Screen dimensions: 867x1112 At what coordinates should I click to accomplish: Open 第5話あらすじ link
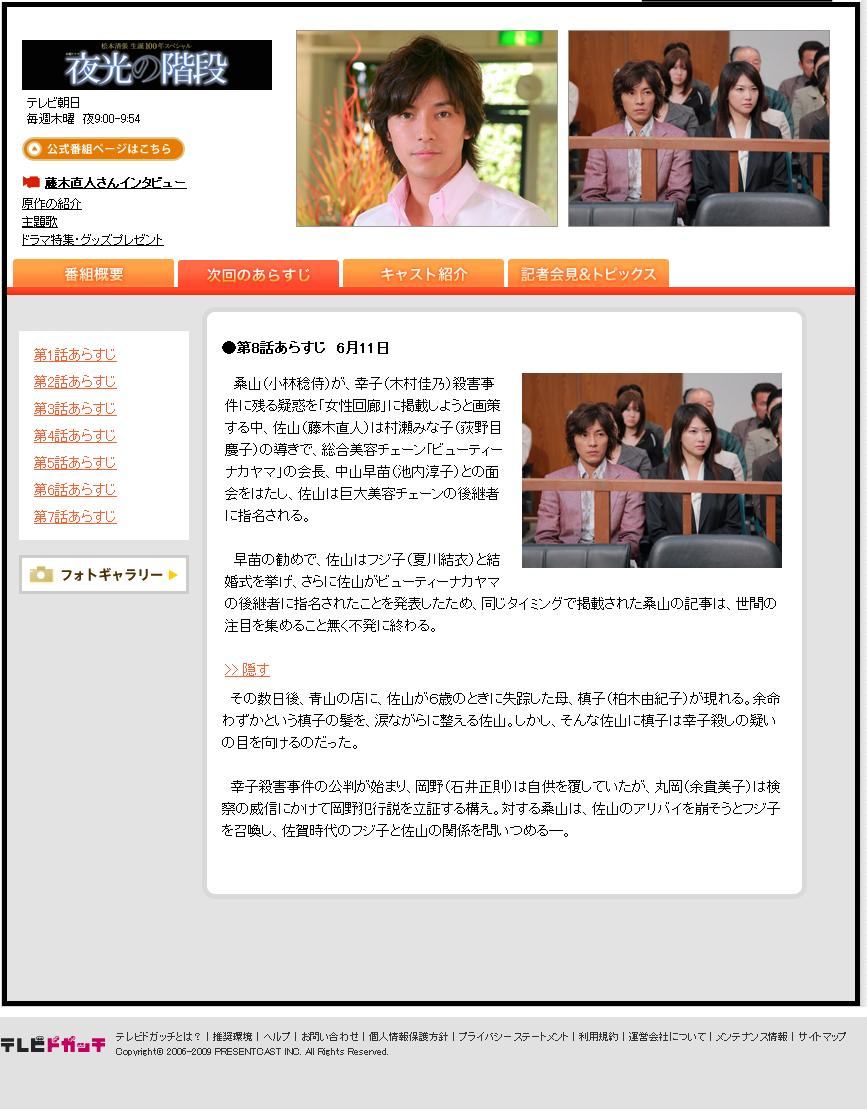point(75,463)
